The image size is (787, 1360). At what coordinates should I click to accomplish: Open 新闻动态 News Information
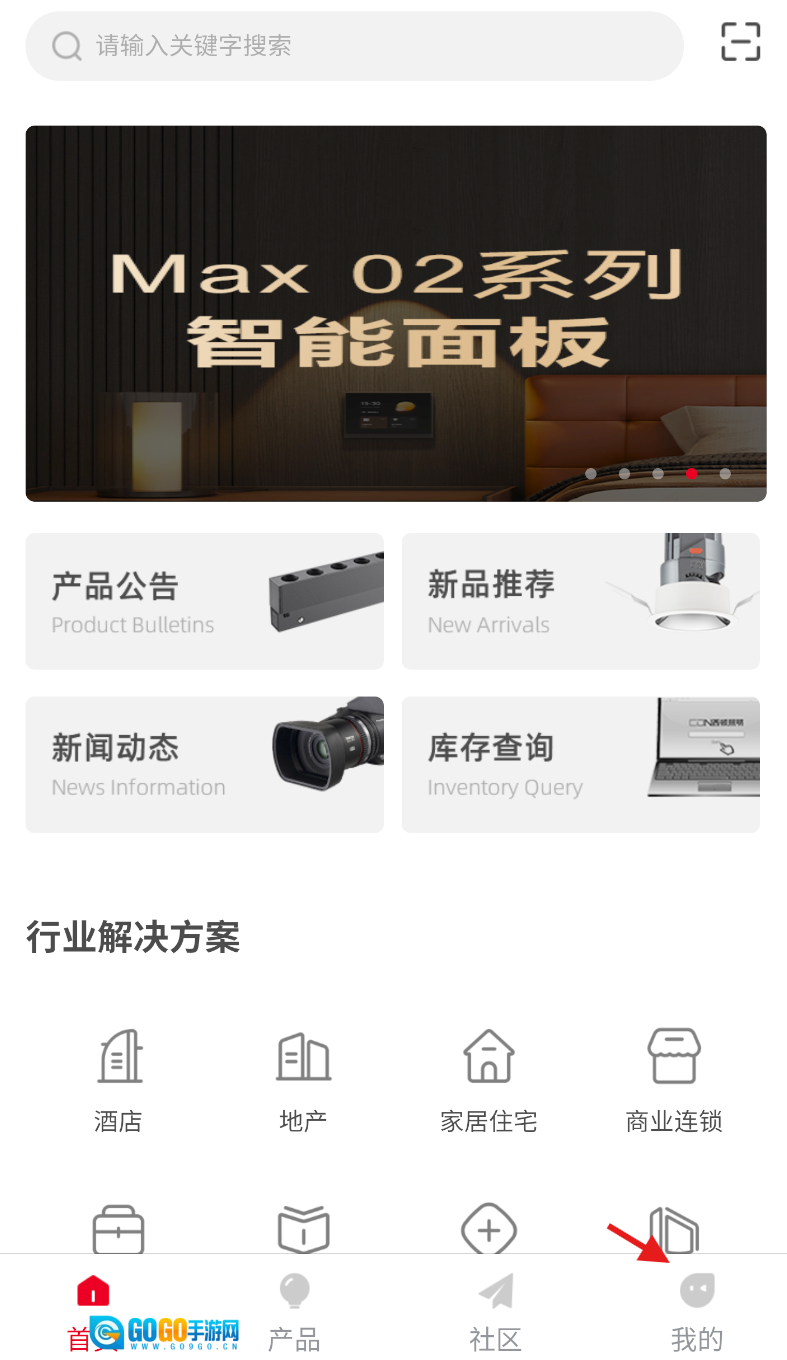[205, 765]
